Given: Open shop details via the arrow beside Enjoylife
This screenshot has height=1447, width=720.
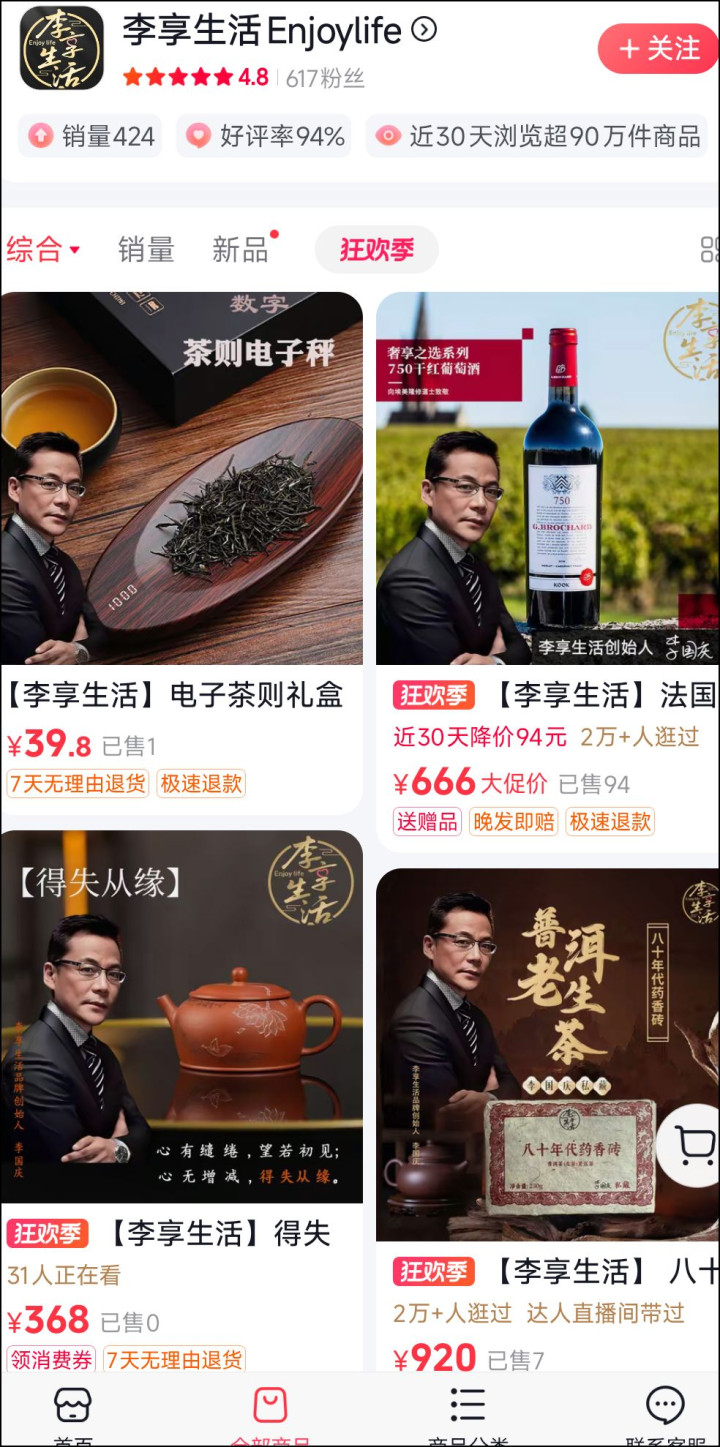Looking at the screenshot, I should click(x=424, y=30).
